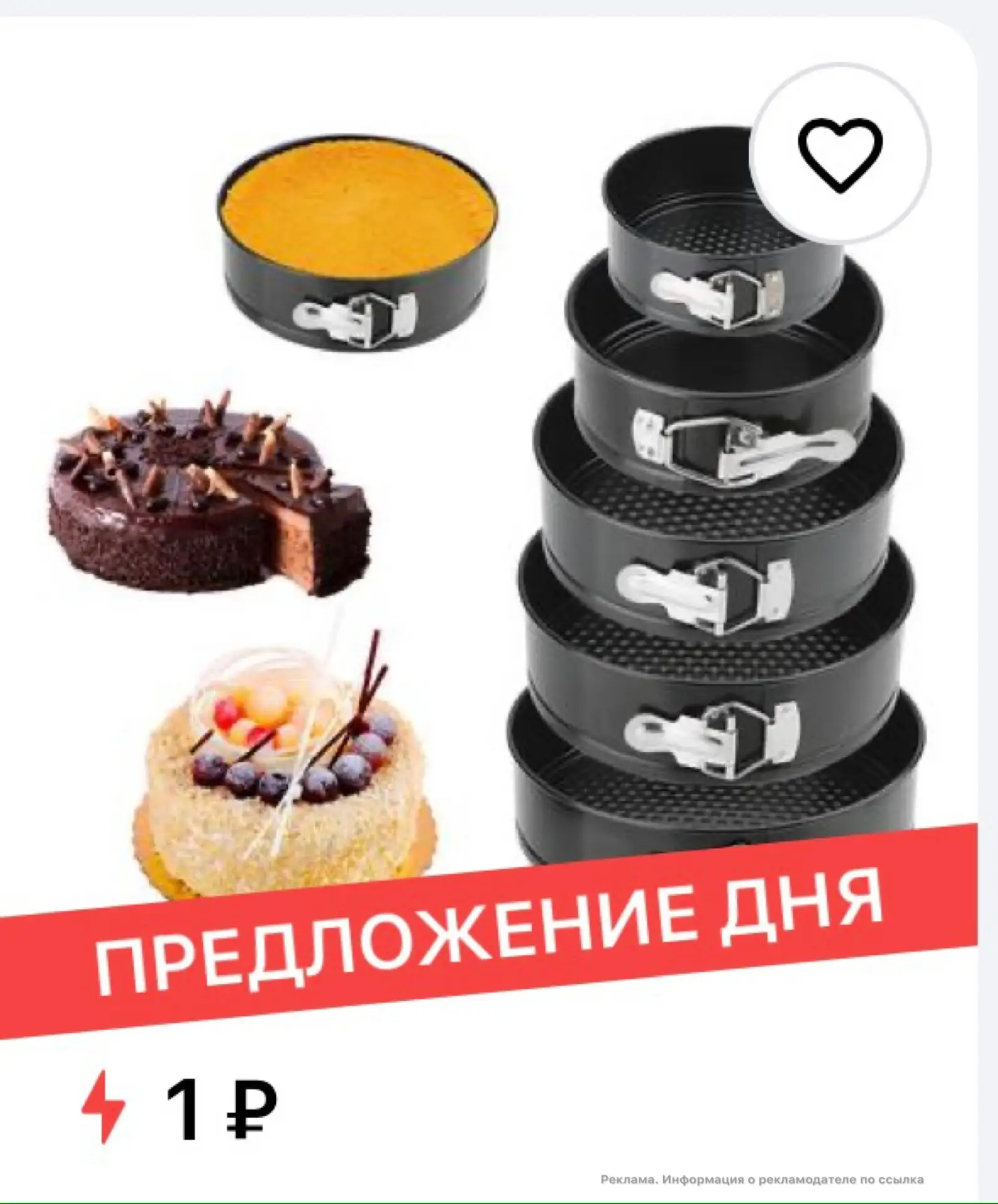Screen dimensions: 998x1204
Task: Add the baking forms set to favorites
Action: tap(840, 154)
